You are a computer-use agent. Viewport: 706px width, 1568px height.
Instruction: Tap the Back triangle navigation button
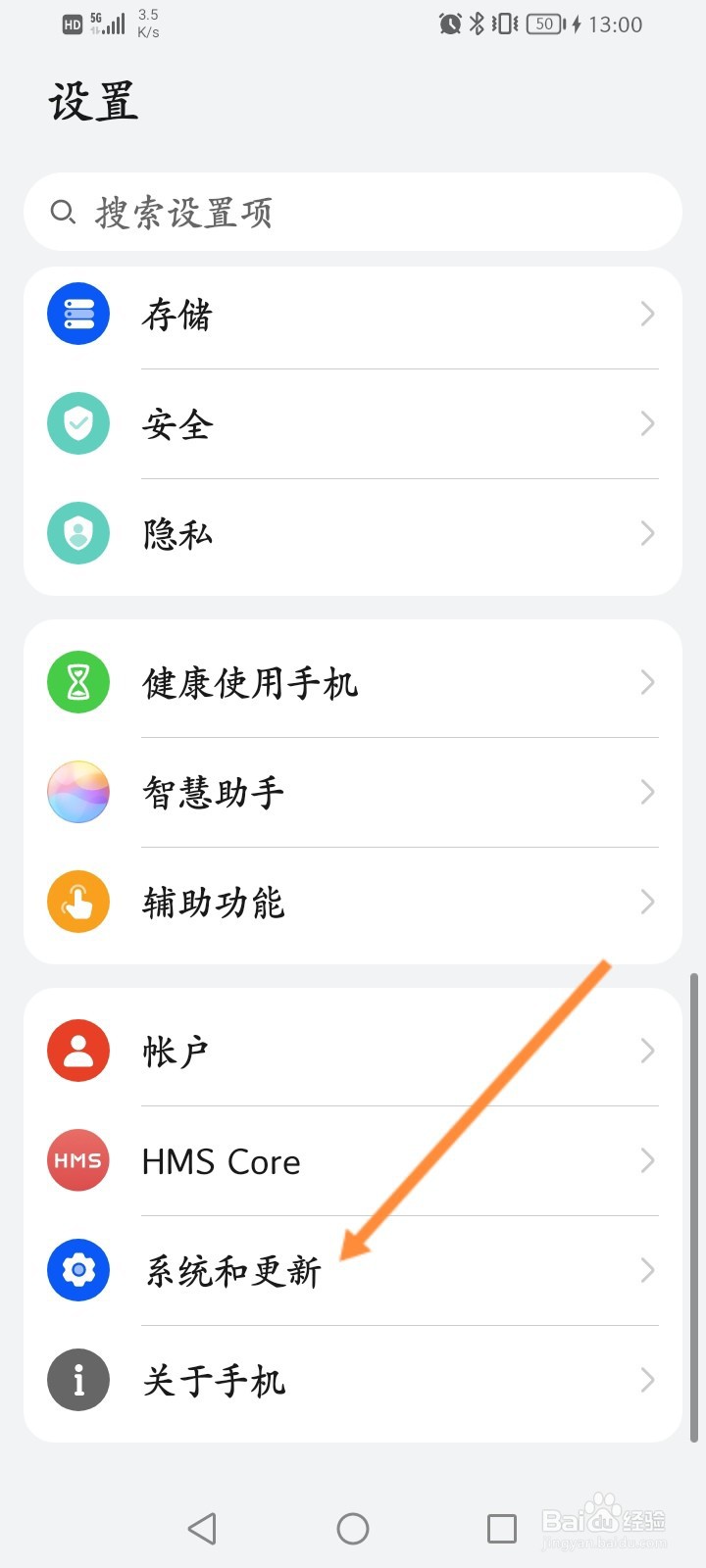[203, 1527]
